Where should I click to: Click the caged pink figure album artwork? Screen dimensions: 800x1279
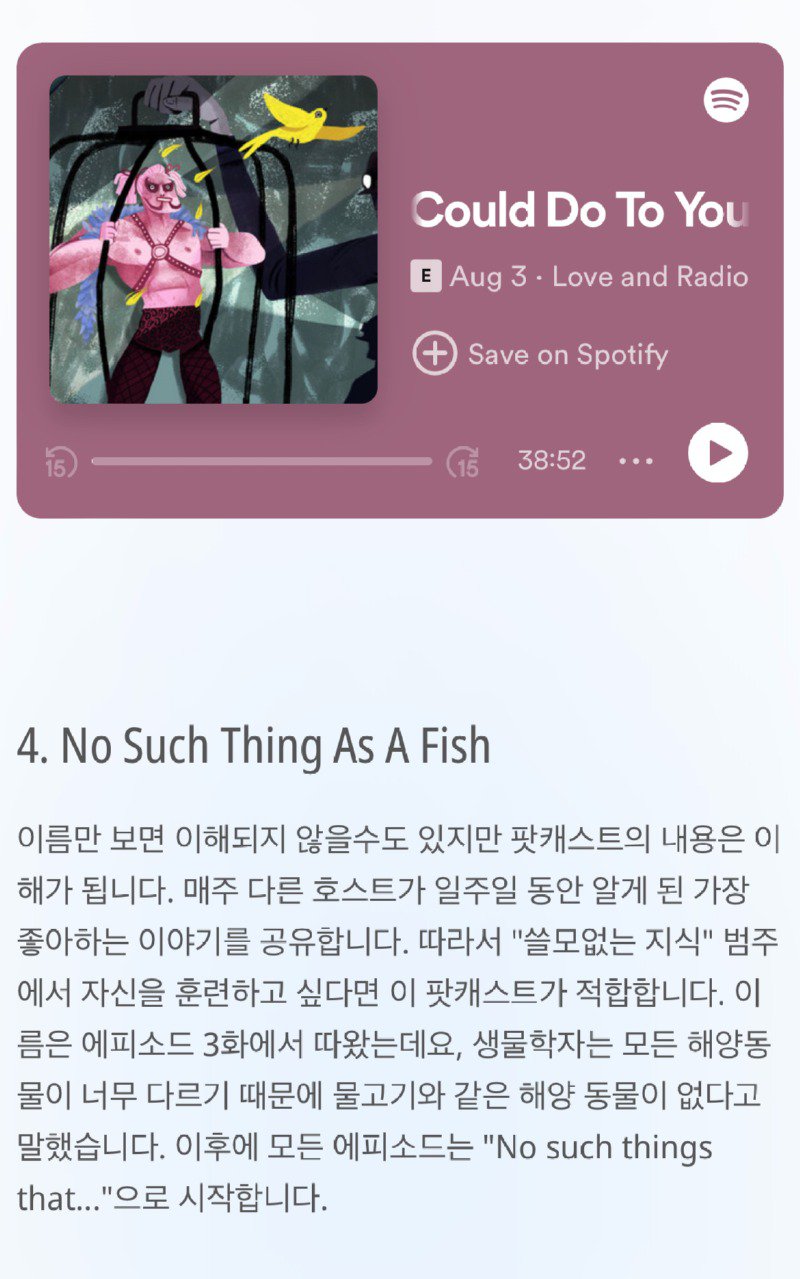click(x=215, y=235)
